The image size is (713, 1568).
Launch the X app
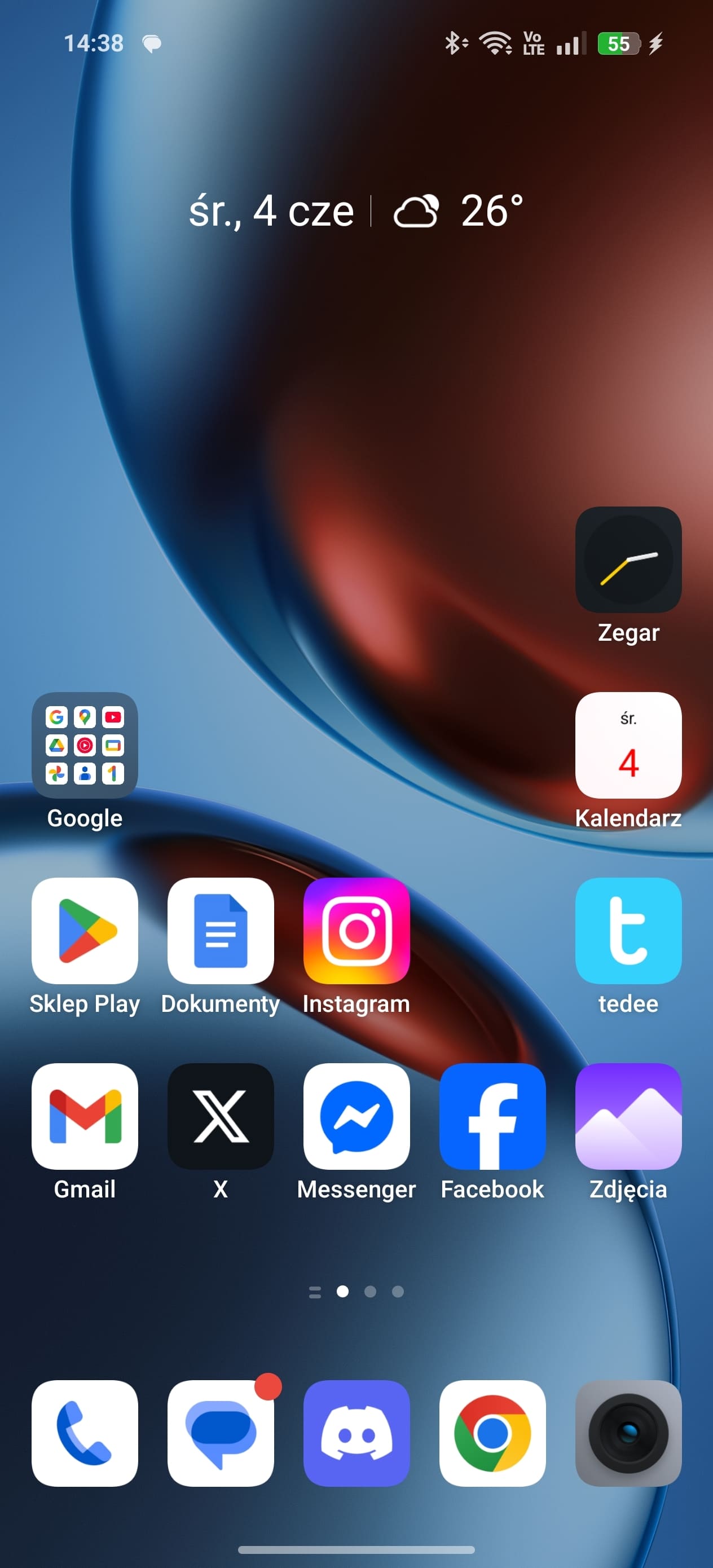[x=221, y=1116]
